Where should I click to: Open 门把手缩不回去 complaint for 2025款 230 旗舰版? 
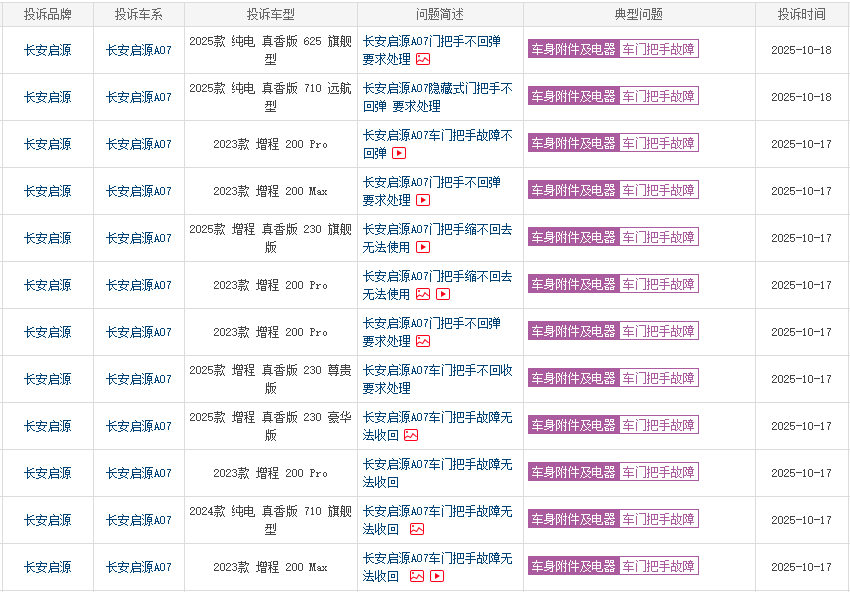[x=437, y=230]
